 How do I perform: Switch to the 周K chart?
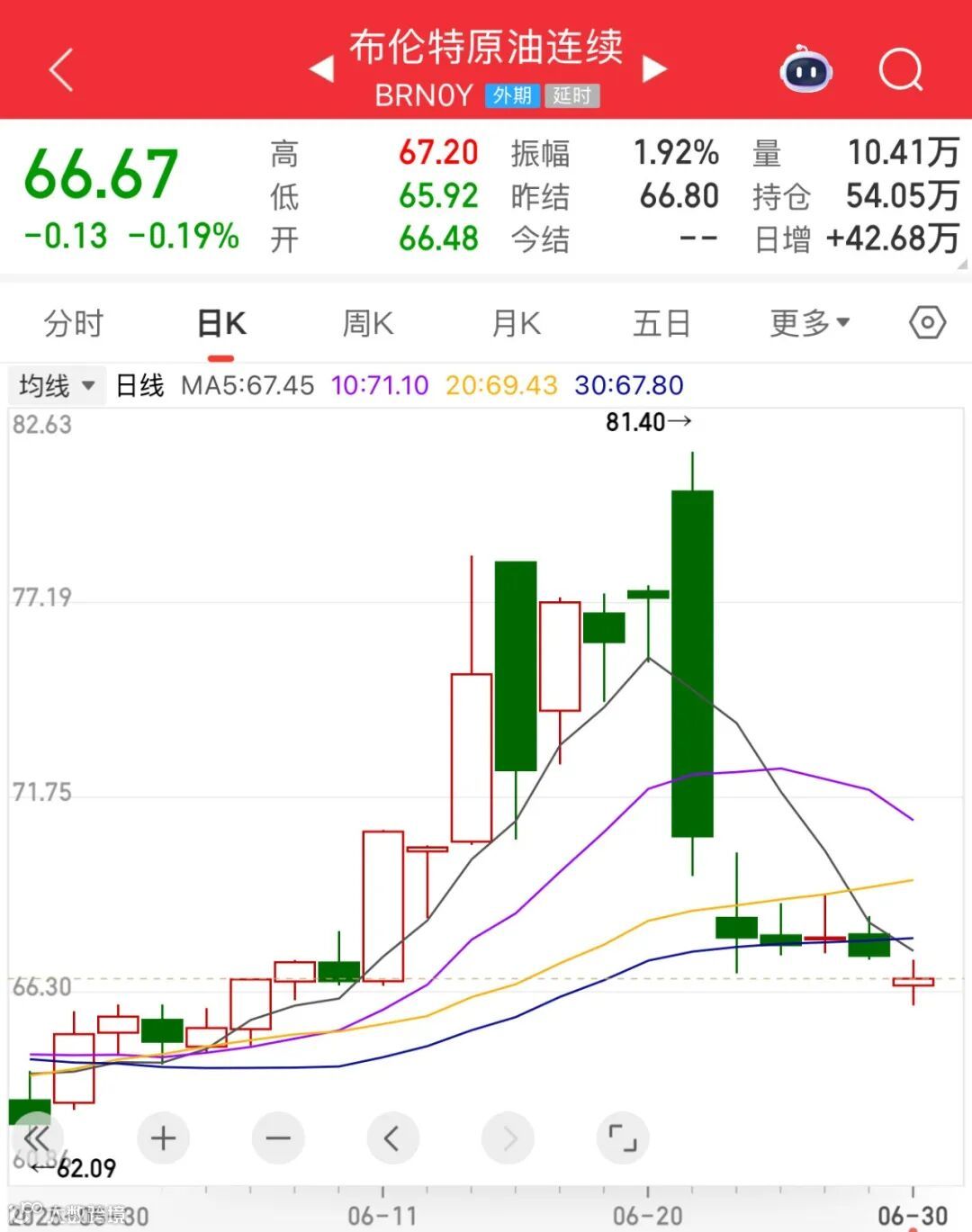[x=368, y=323]
